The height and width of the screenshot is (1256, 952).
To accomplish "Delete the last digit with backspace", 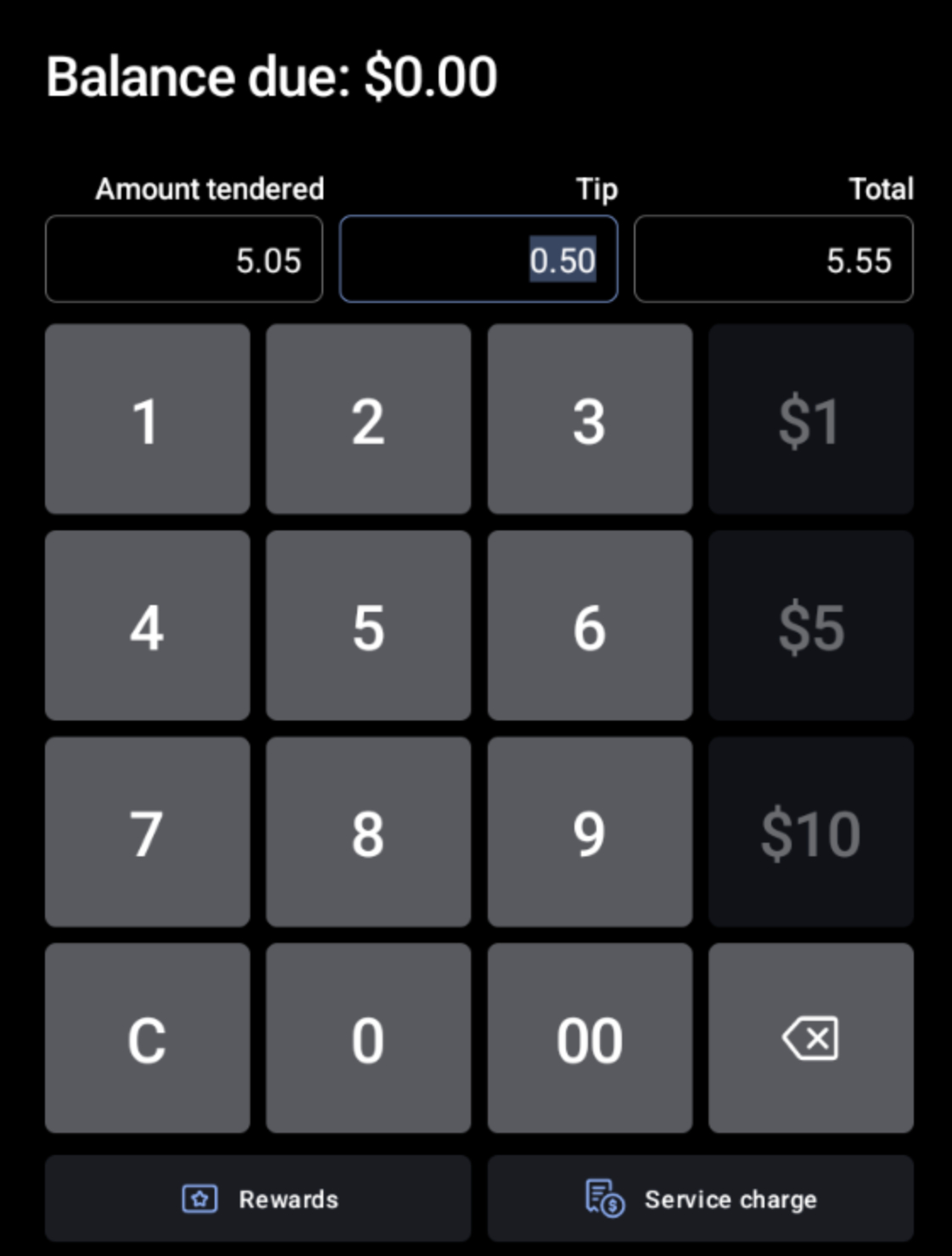I will click(810, 1039).
